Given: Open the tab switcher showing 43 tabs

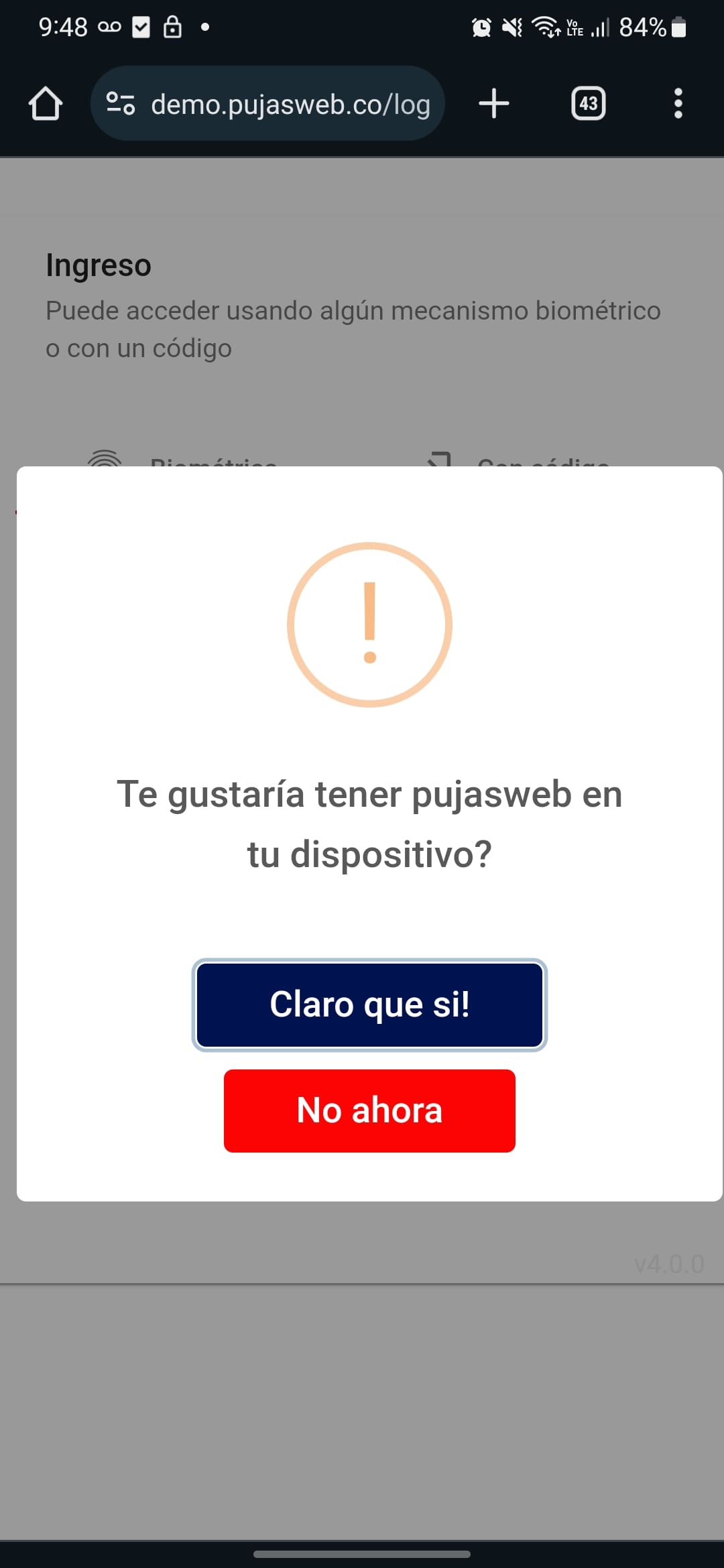Looking at the screenshot, I should [x=589, y=103].
